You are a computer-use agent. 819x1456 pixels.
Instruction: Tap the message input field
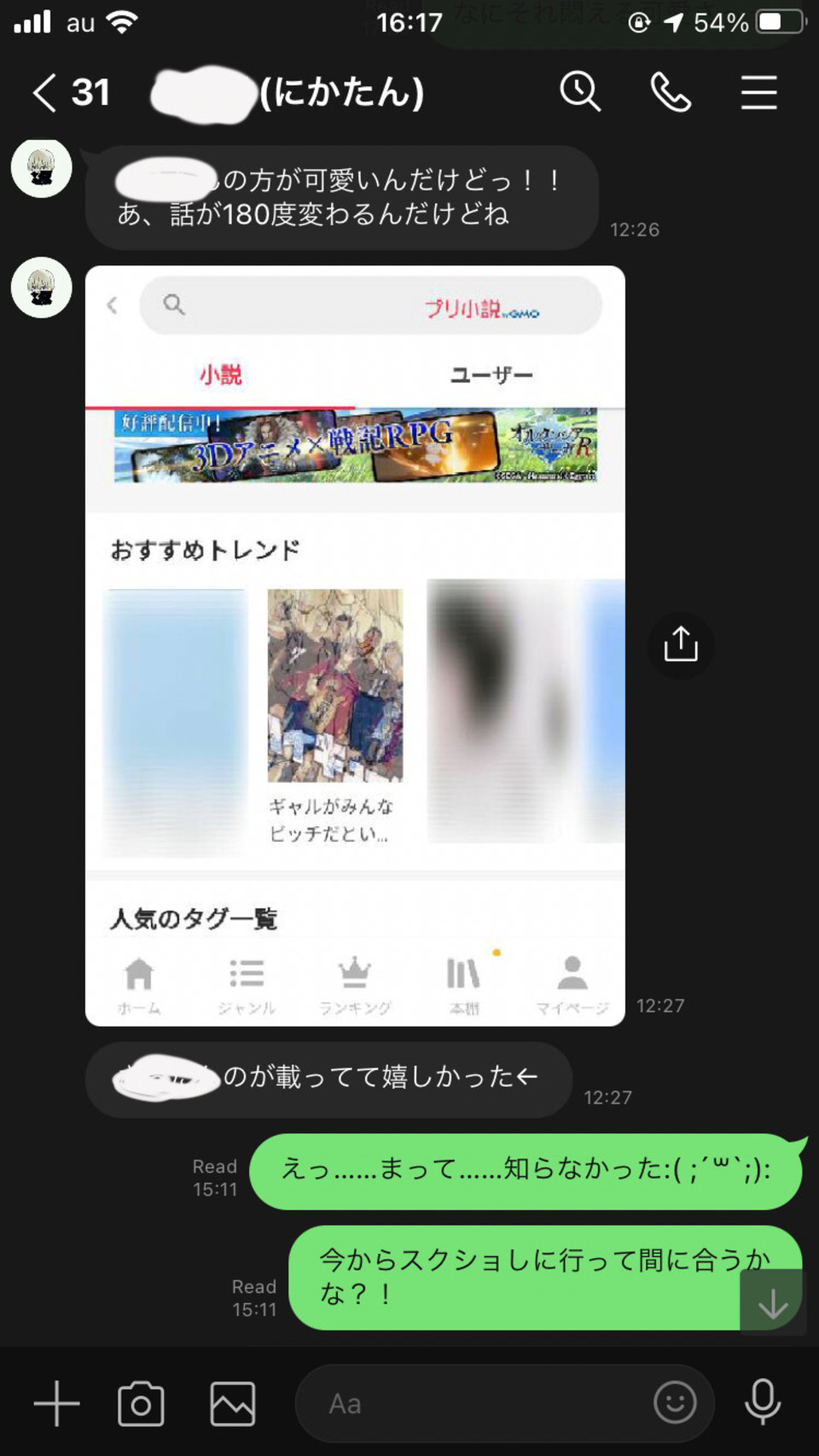(478, 1403)
